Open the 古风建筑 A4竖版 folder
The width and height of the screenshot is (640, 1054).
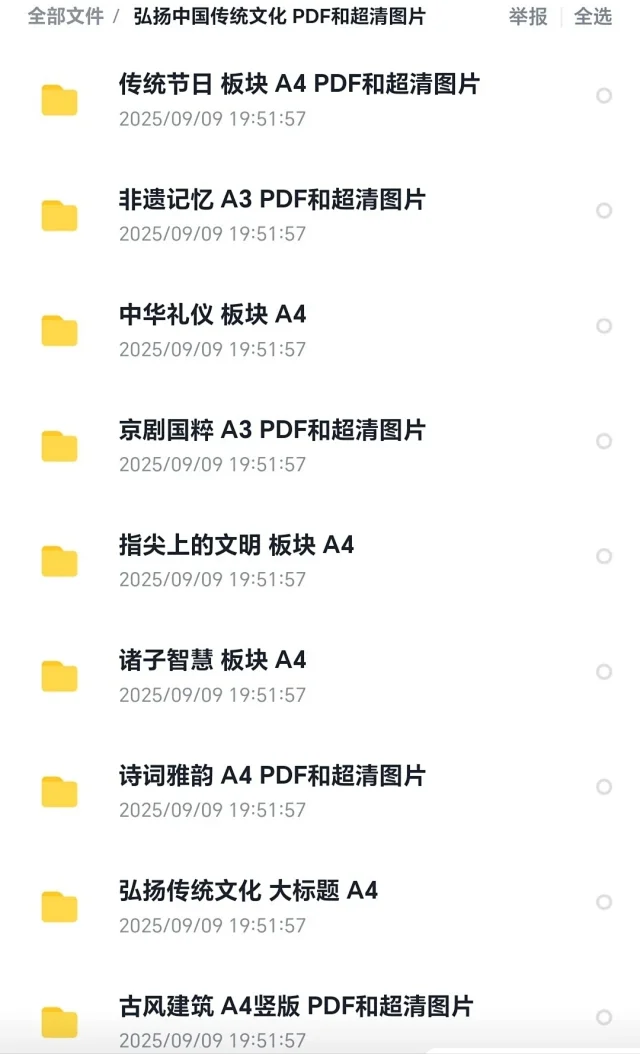pyautogui.click(x=295, y=1005)
